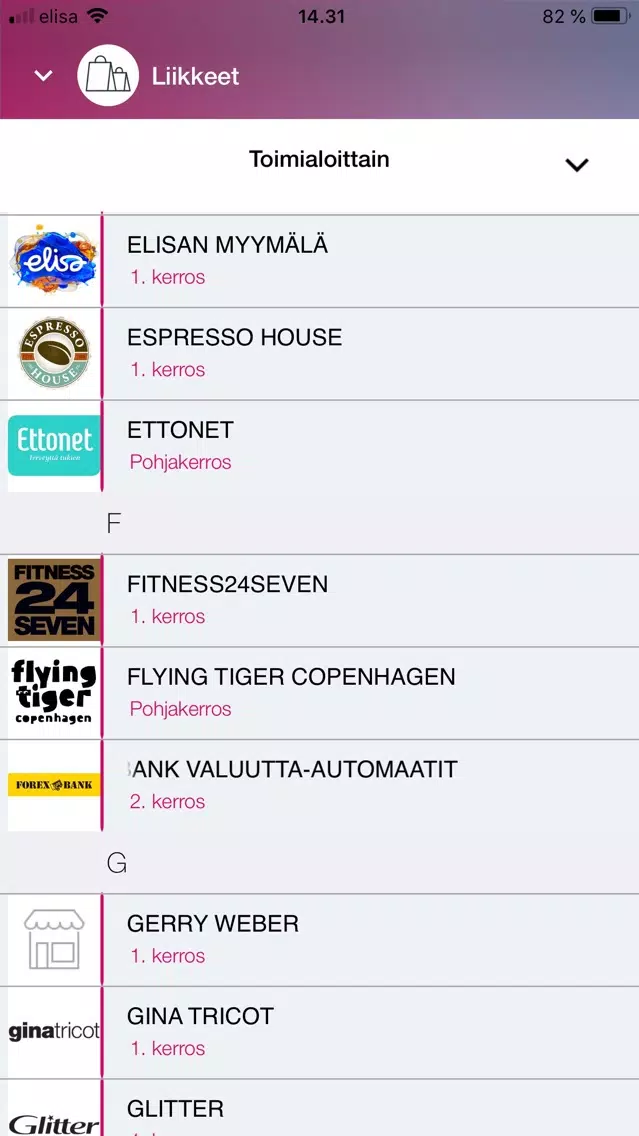Open Flying Tiger Copenhagen store
Image resolution: width=639 pixels, height=1136 pixels.
click(x=320, y=693)
